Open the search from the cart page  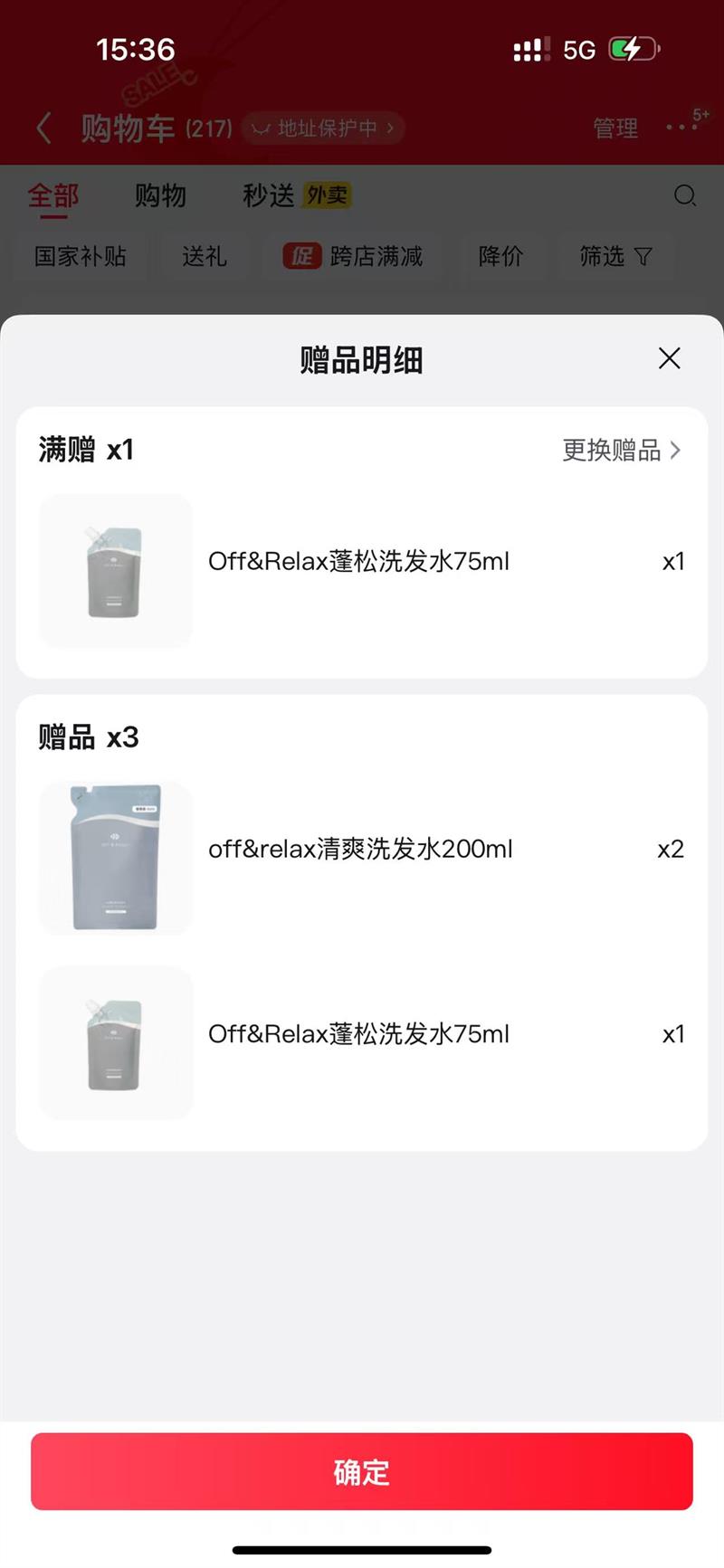(685, 196)
